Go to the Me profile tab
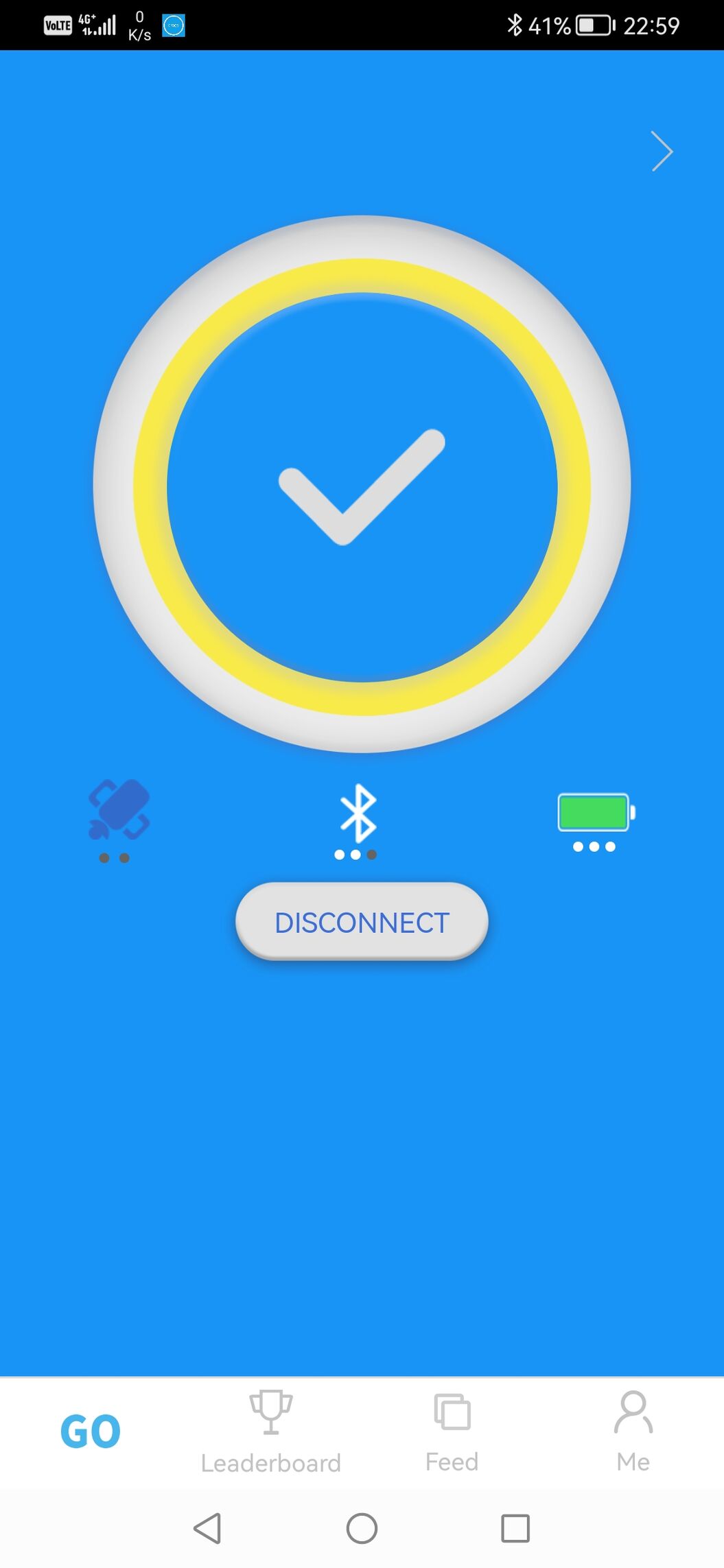Viewport: 724px width, 1568px height. pos(633,1432)
